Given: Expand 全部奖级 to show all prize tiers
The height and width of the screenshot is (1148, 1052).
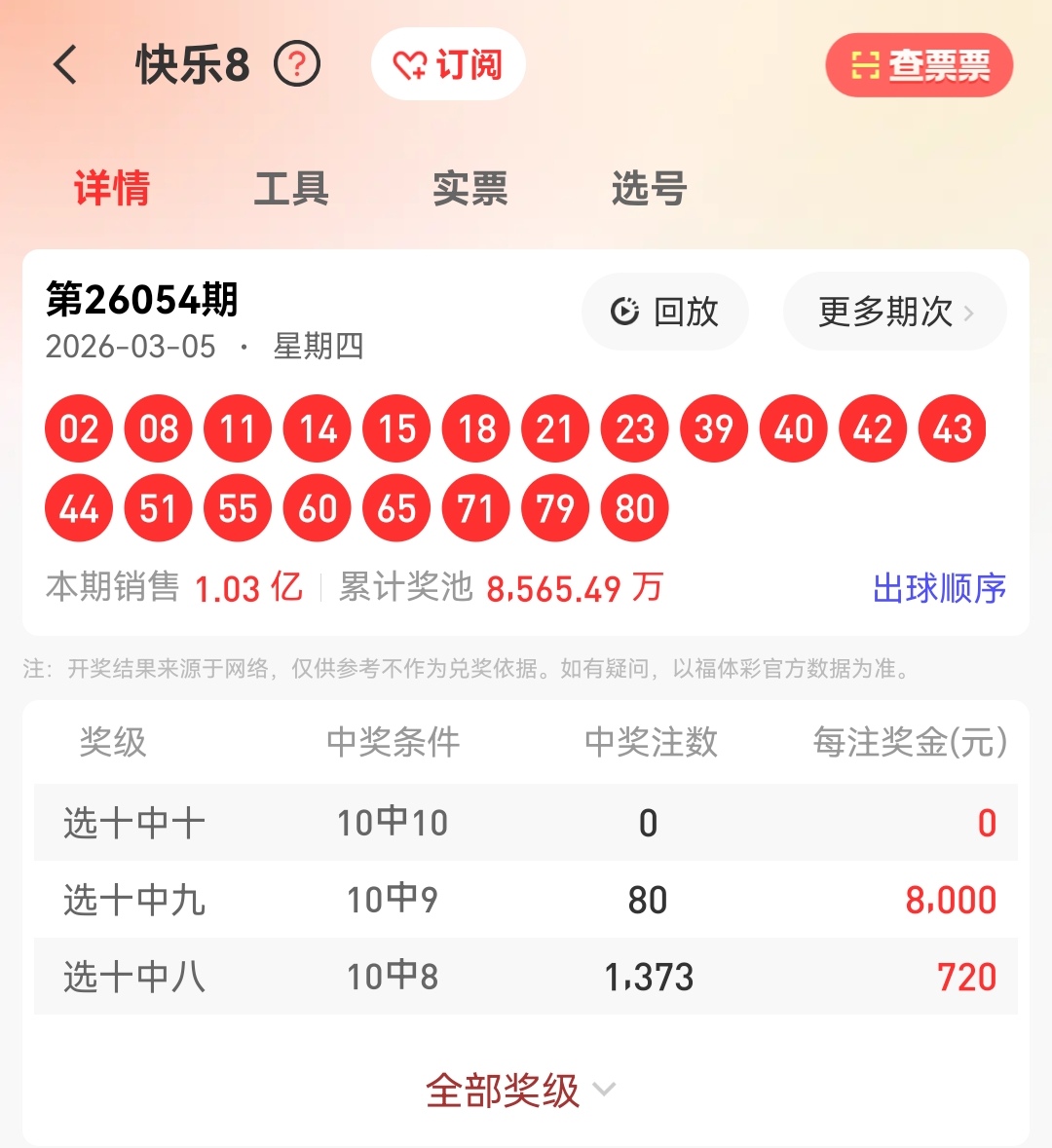Looking at the screenshot, I should 506,1091.
